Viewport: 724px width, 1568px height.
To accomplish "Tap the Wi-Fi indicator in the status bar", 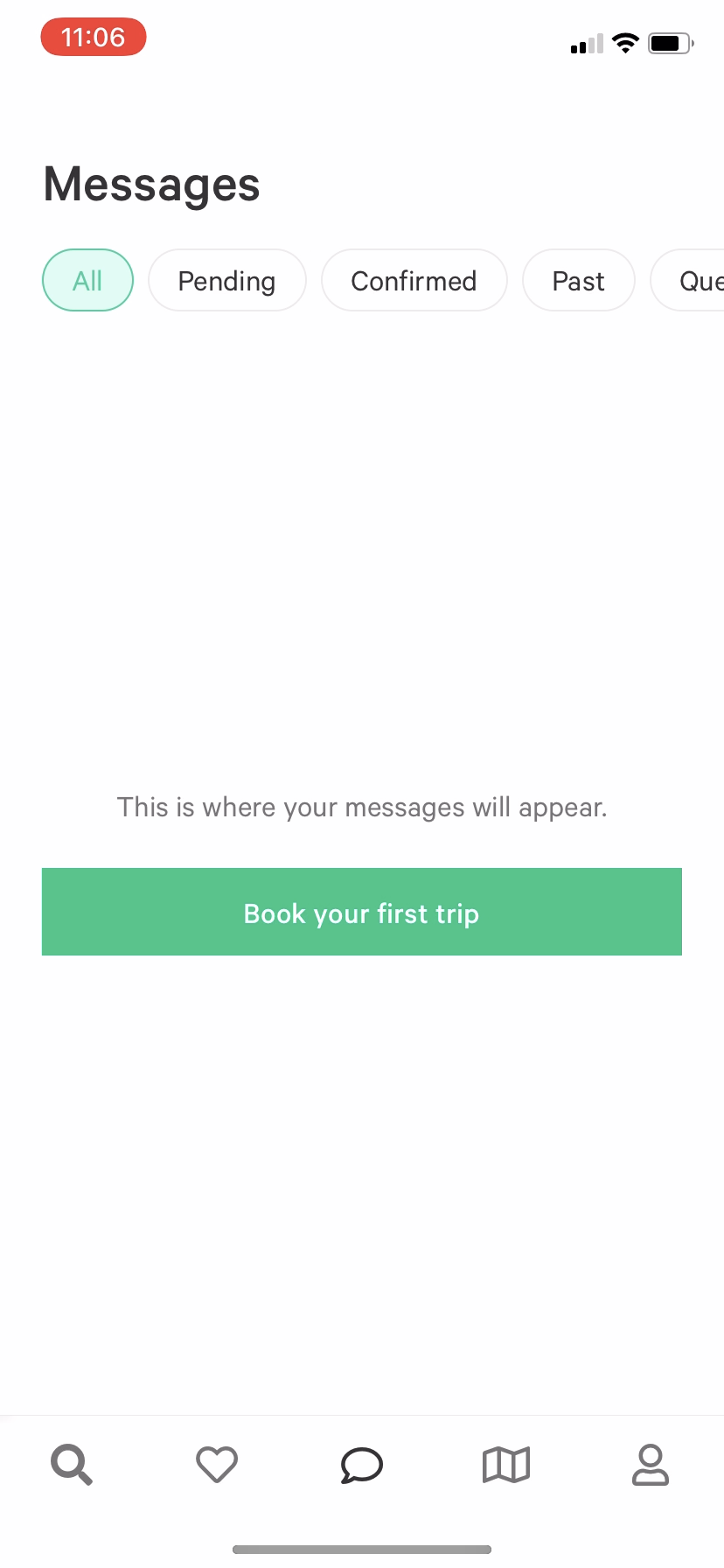I will 625,43.
